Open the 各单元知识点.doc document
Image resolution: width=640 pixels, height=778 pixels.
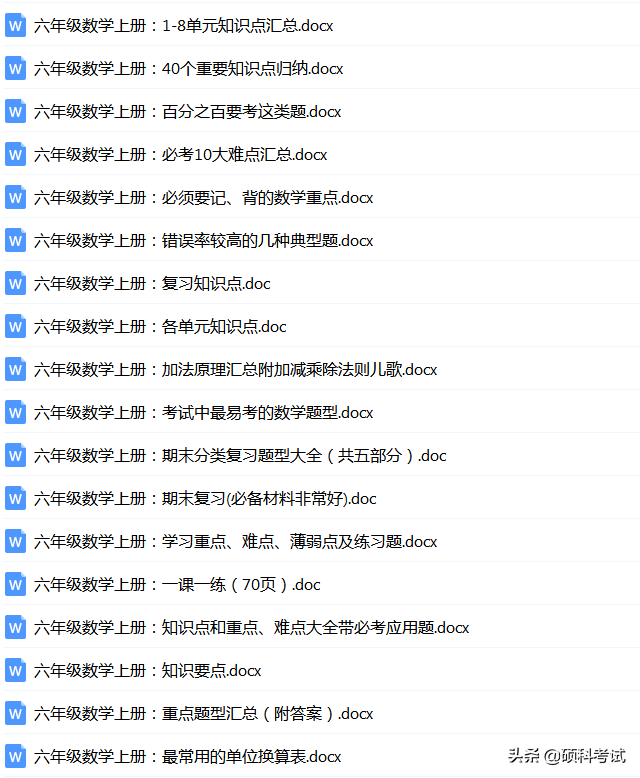tap(160, 327)
